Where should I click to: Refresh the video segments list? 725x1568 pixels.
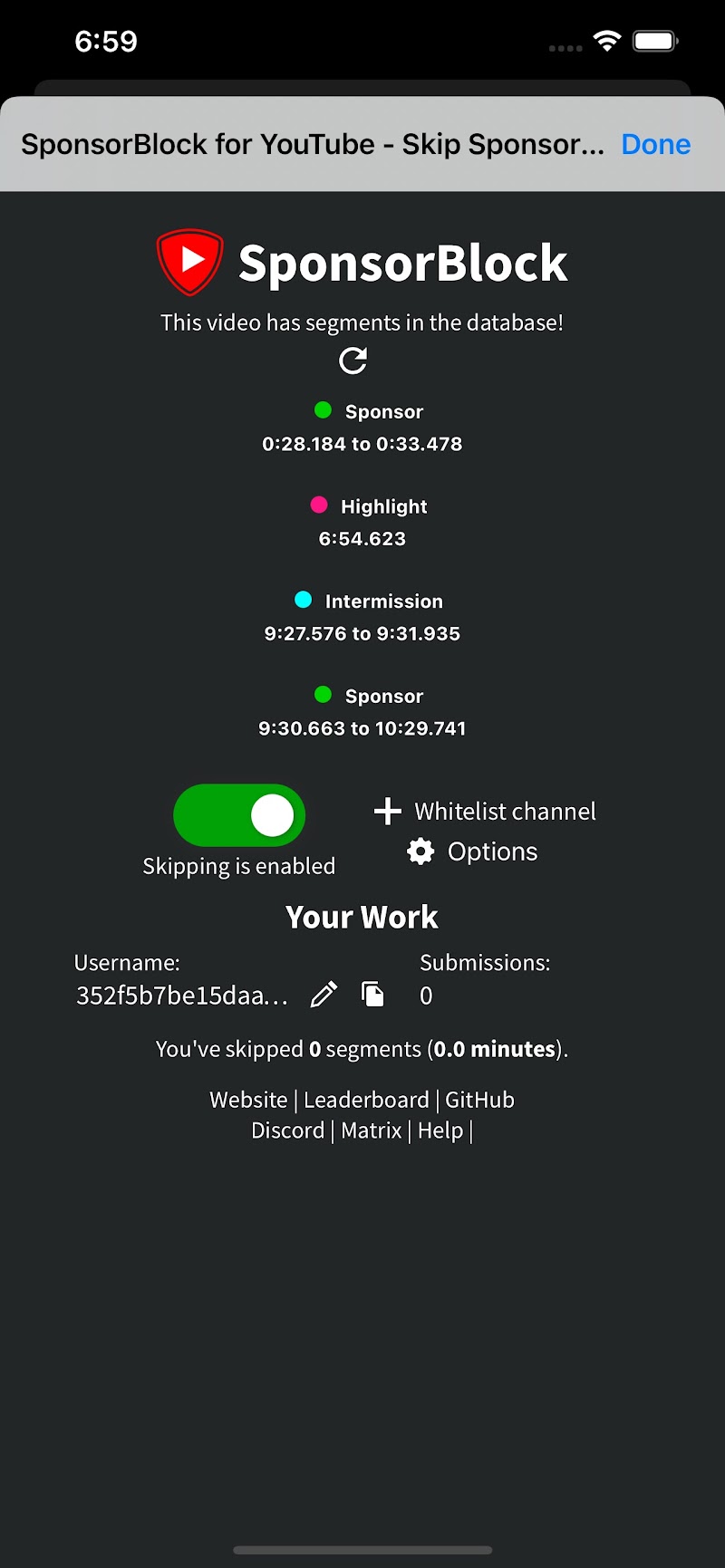point(353,361)
